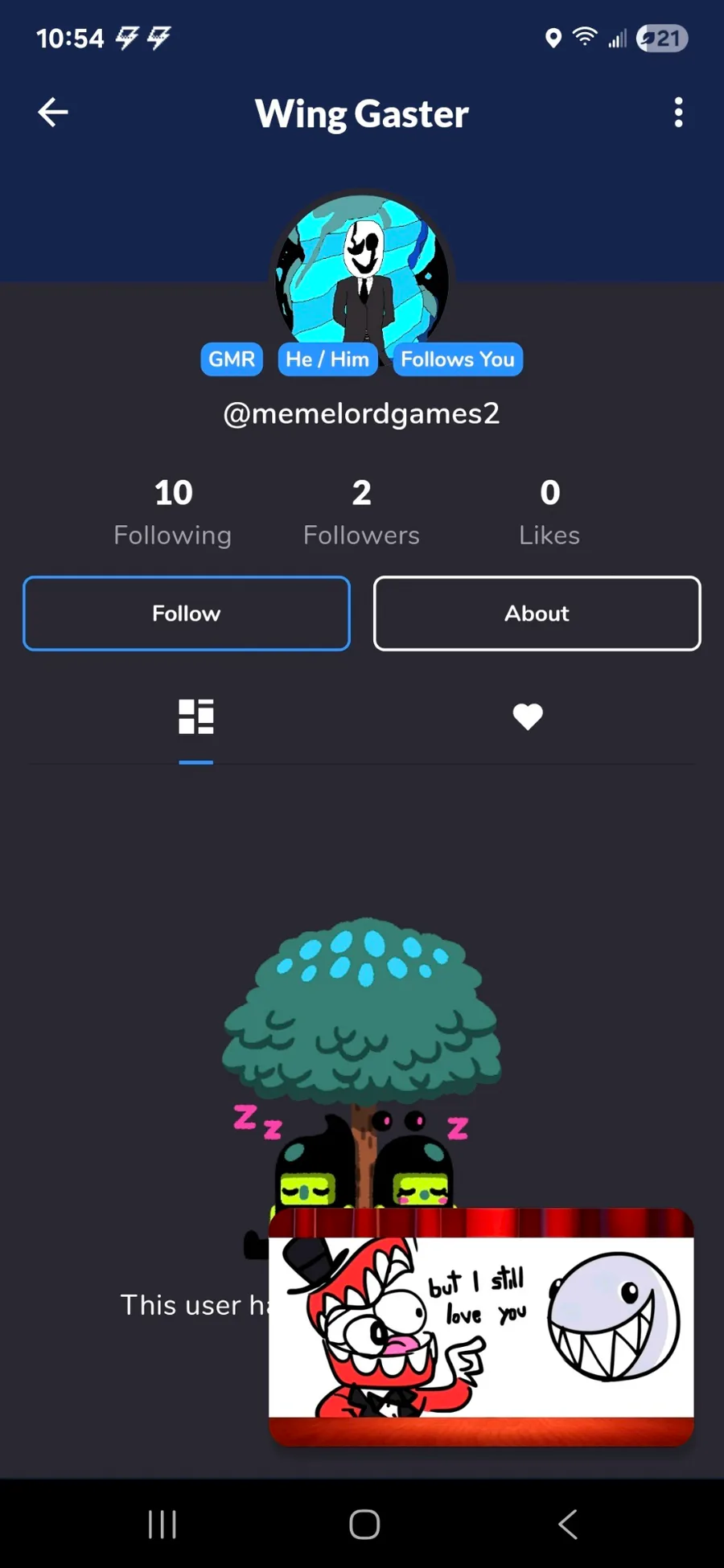
Task: Open the three-dot overflow menu
Action: coord(678,113)
